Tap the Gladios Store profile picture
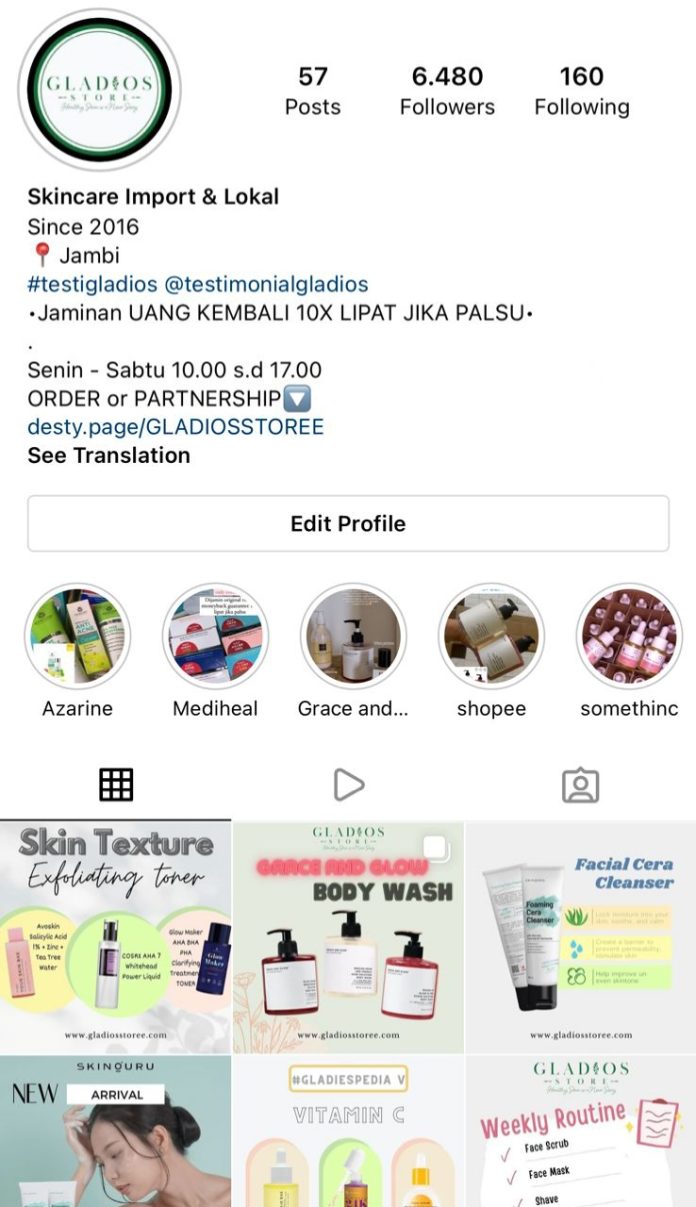Screen dimensions: 696x1207 click(x=99, y=90)
